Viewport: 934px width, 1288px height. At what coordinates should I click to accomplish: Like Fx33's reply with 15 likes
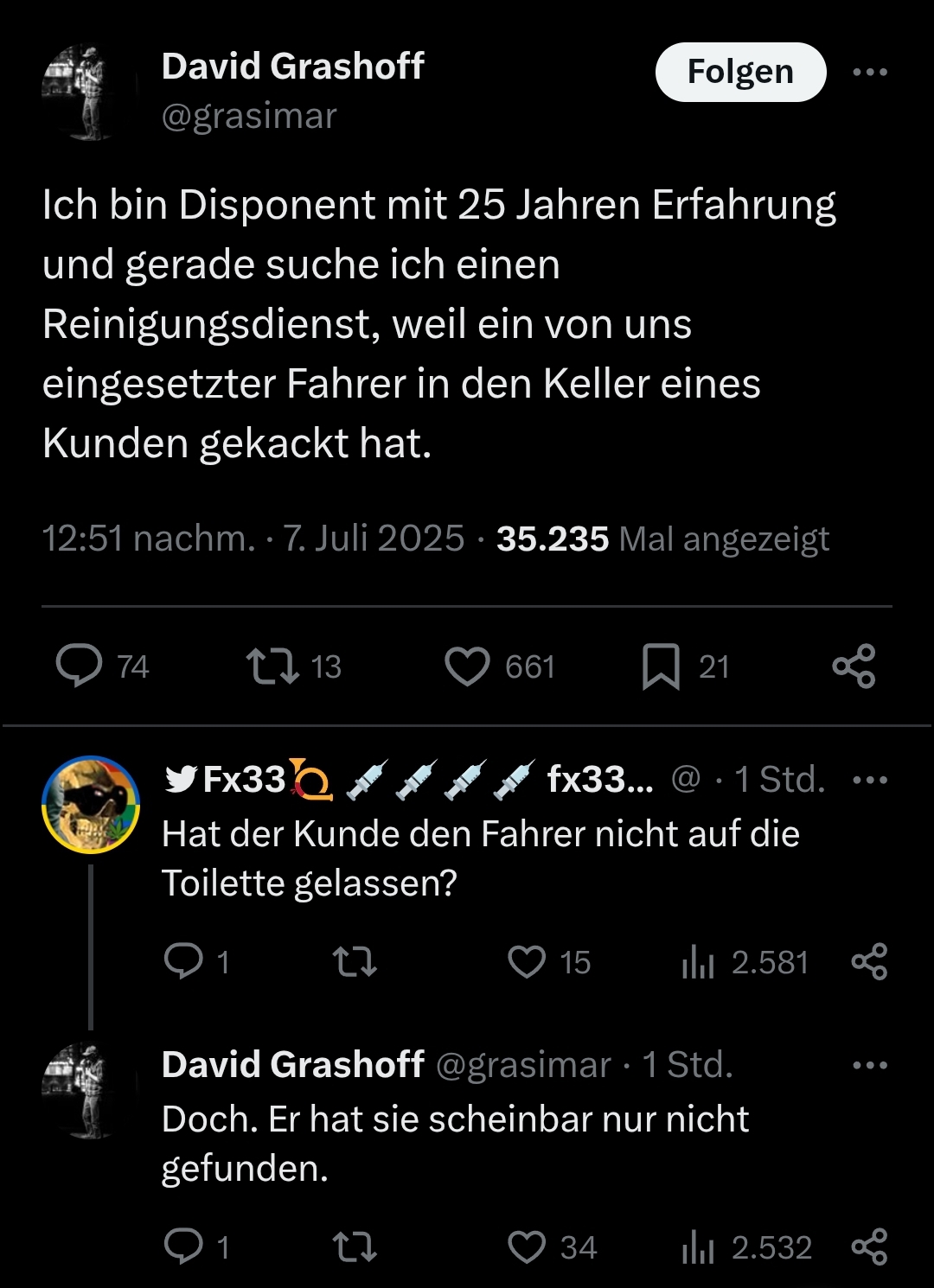point(527,961)
